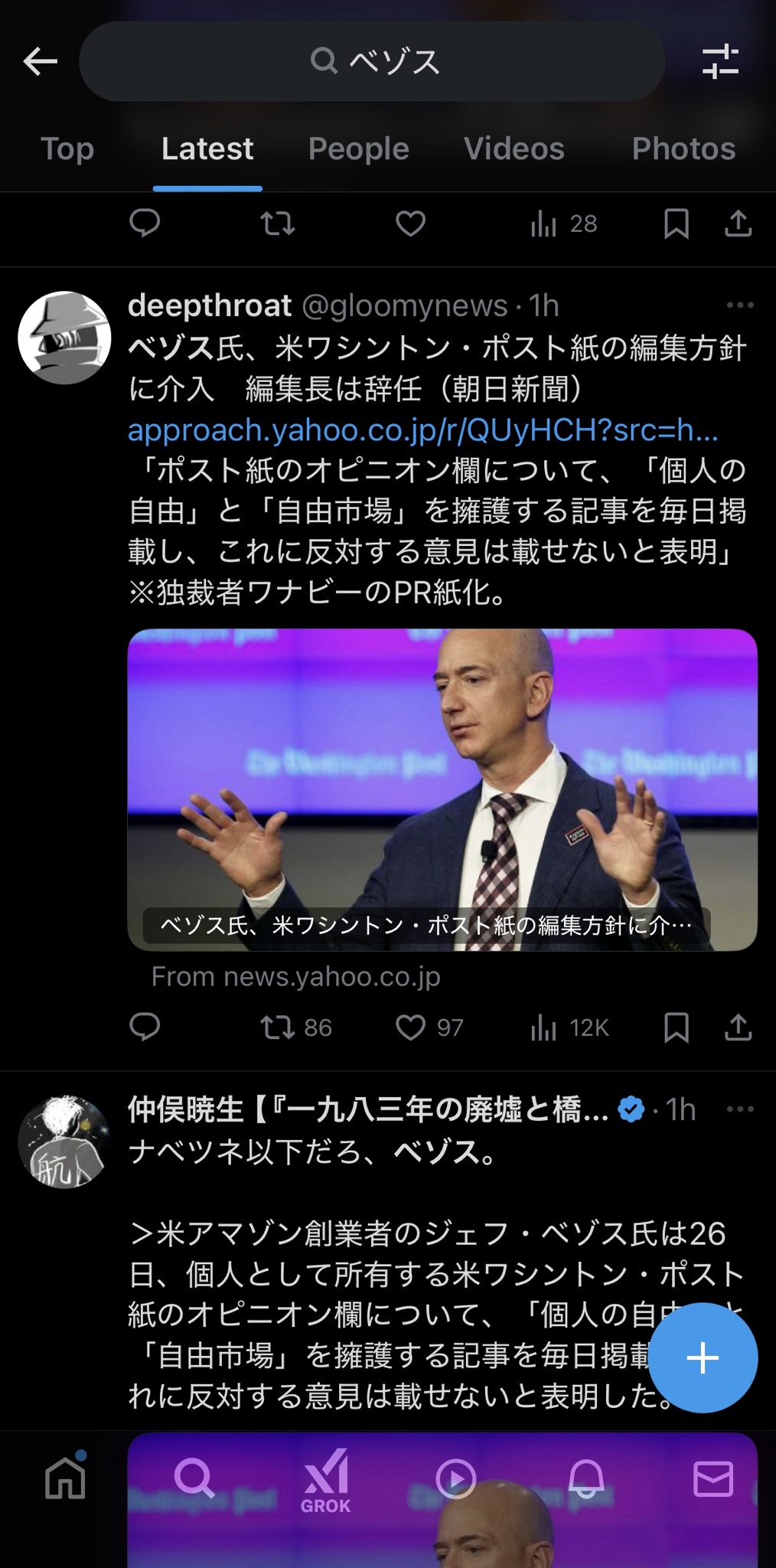Image resolution: width=776 pixels, height=1568 pixels.
Task: Open the news.yahoo.co.jp article card
Action: [x=442, y=789]
